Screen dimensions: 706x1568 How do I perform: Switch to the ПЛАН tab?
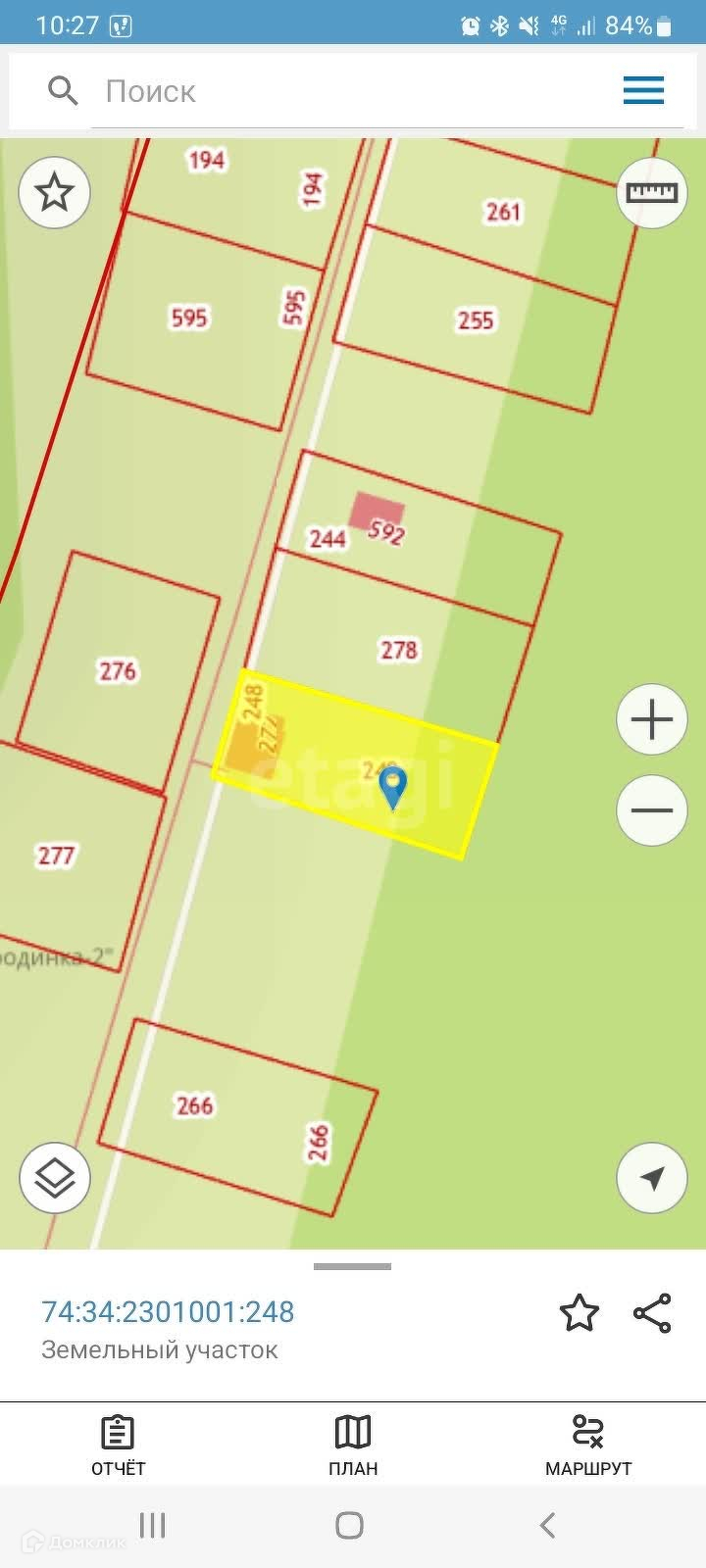(353, 1445)
